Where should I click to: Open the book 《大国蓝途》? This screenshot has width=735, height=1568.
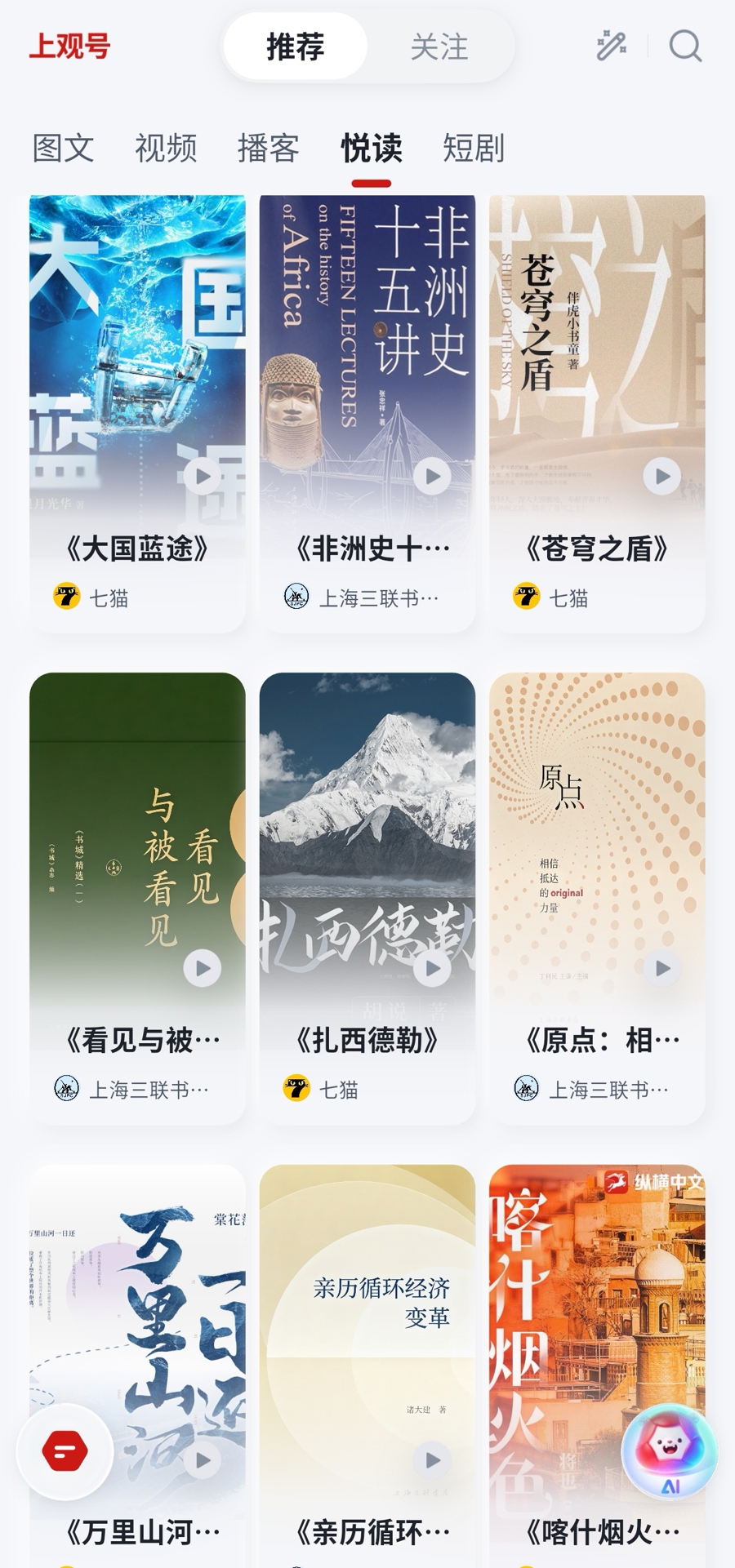click(137, 413)
